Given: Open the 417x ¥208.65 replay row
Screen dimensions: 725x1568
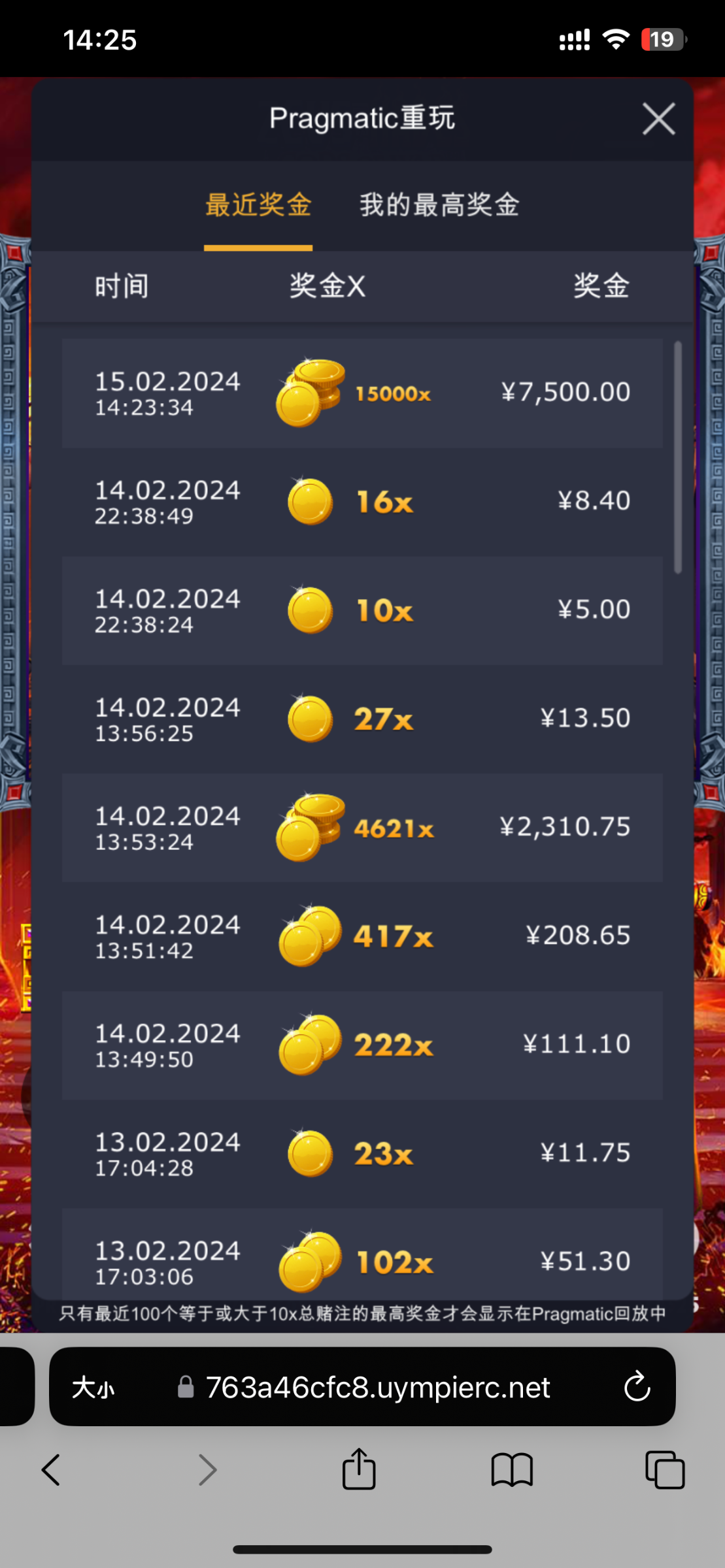Looking at the screenshot, I should click(x=362, y=936).
